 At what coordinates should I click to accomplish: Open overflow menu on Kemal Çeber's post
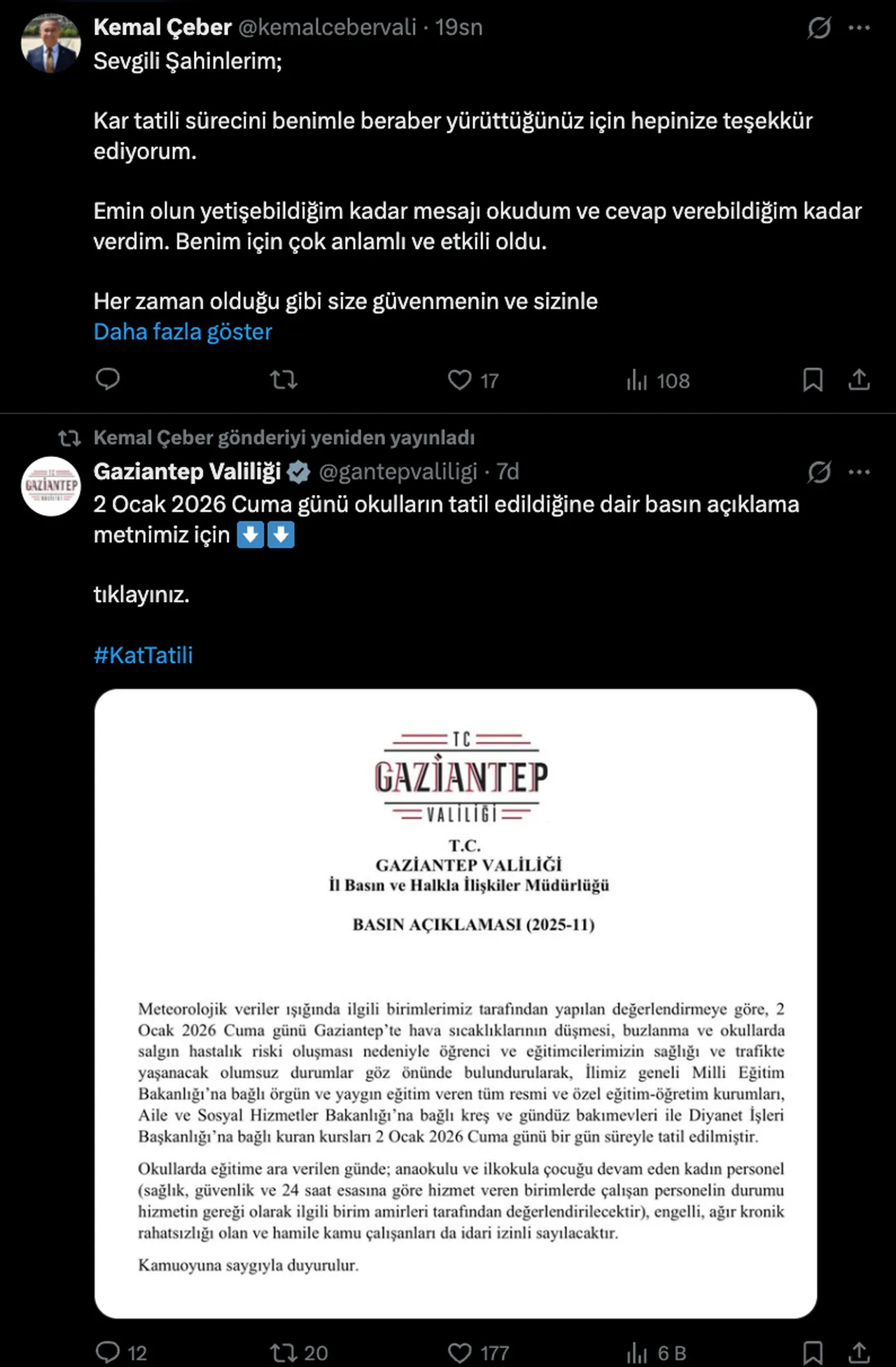click(x=859, y=28)
